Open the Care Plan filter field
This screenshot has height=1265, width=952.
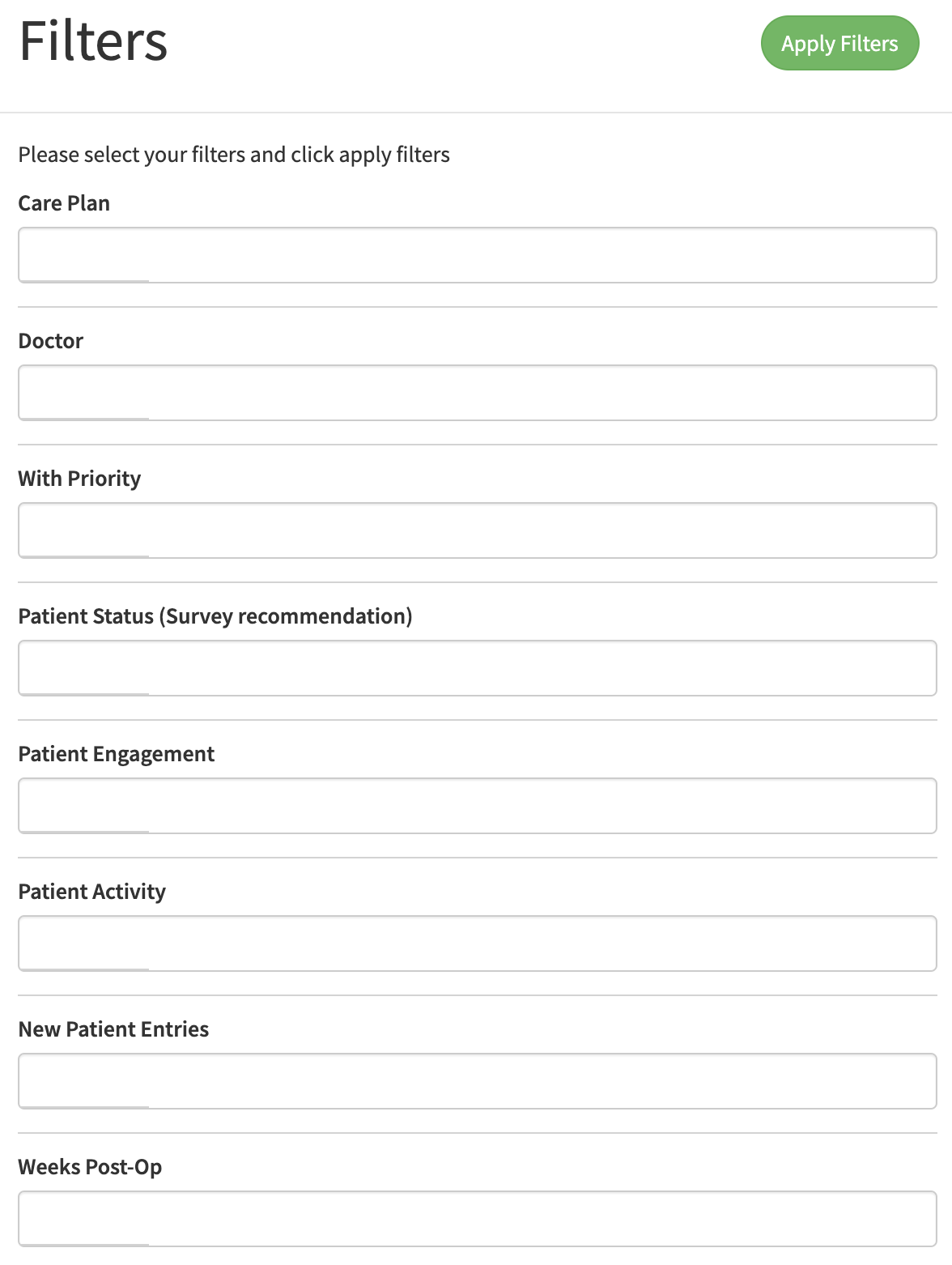(x=477, y=255)
